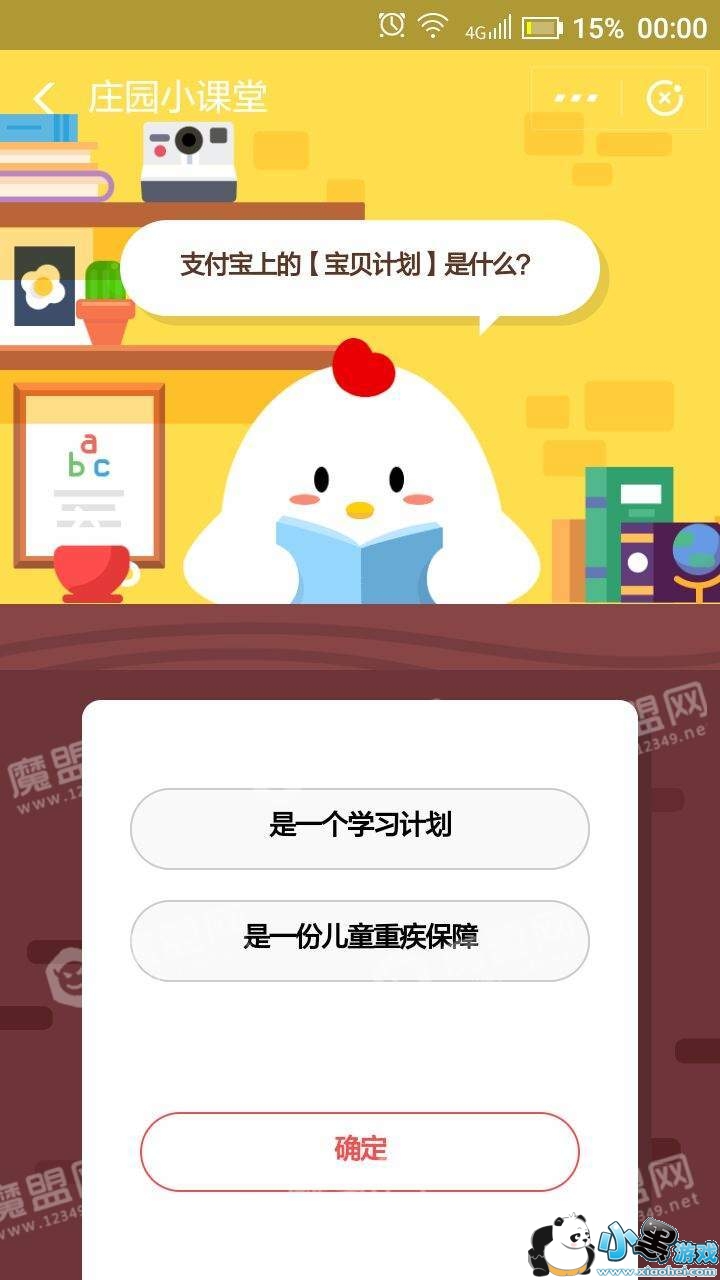This screenshot has width=720, height=1280.
Task: Confirm answer with 确定 button
Action: click(x=360, y=1151)
